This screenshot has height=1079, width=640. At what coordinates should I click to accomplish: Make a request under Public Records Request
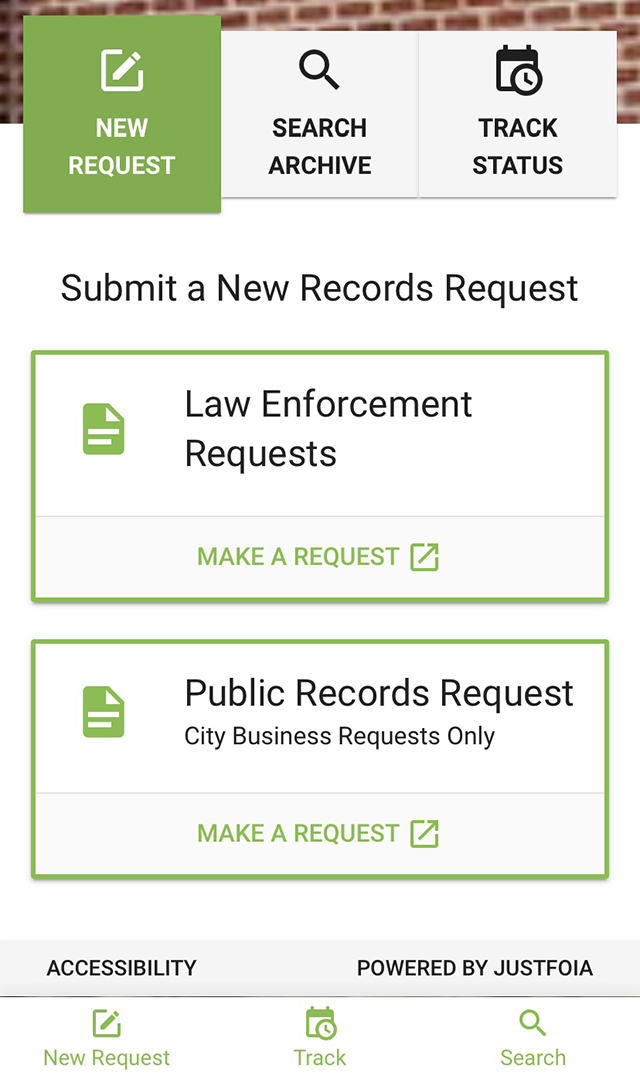319,833
